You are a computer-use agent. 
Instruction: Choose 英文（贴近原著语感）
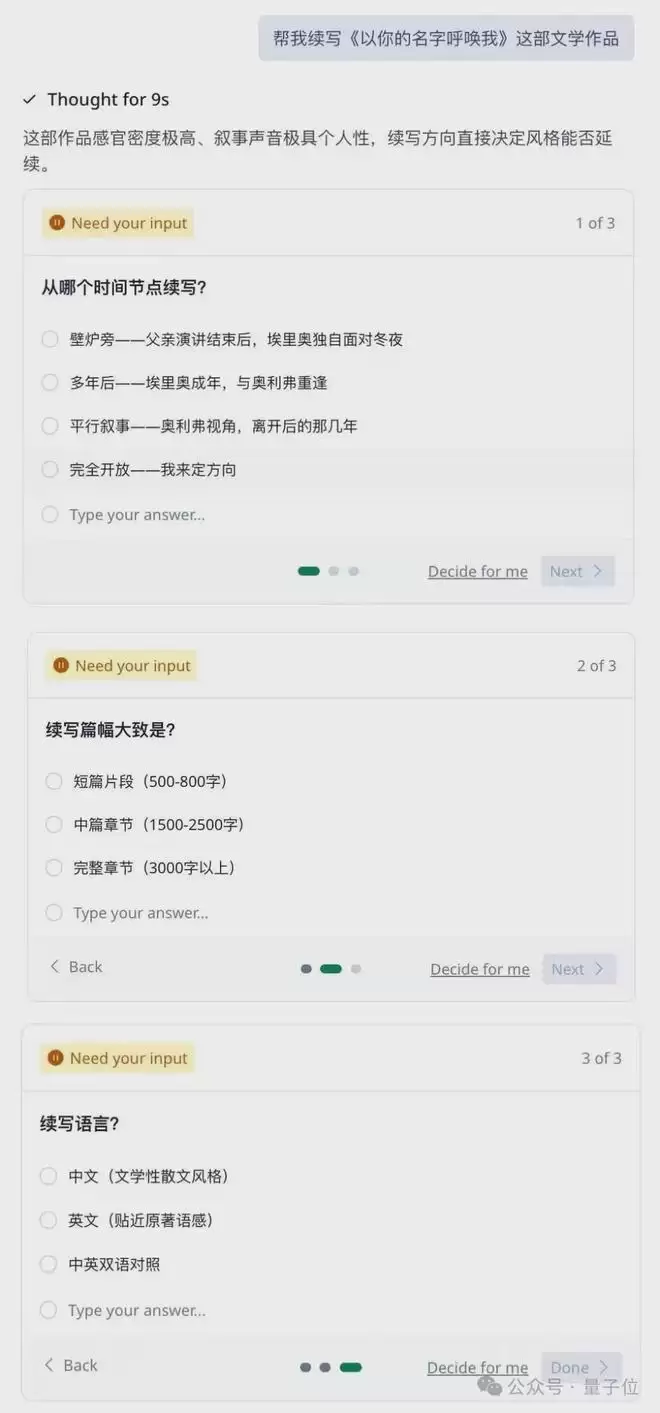(x=48, y=1220)
